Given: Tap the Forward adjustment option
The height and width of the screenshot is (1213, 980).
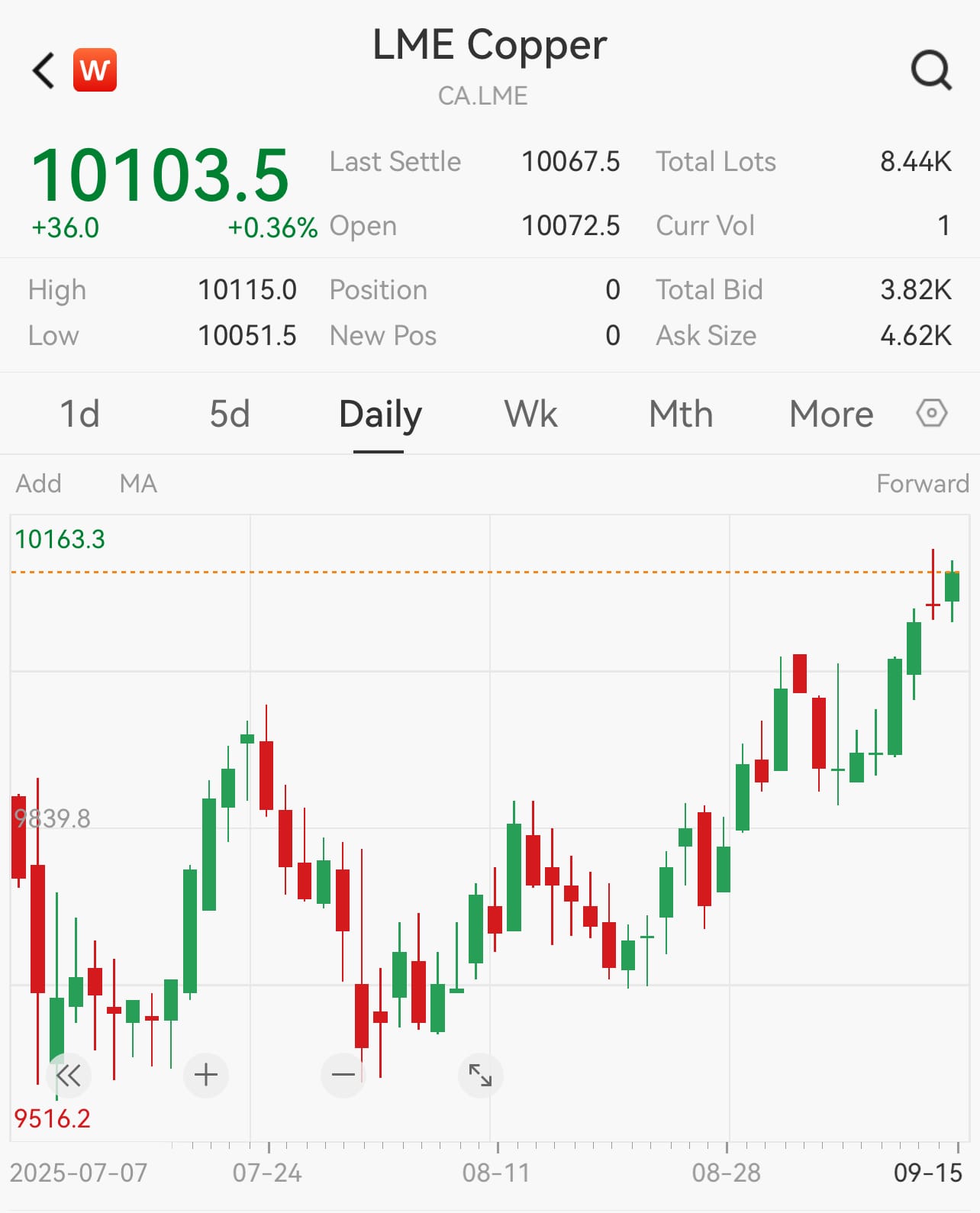Looking at the screenshot, I should (922, 484).
